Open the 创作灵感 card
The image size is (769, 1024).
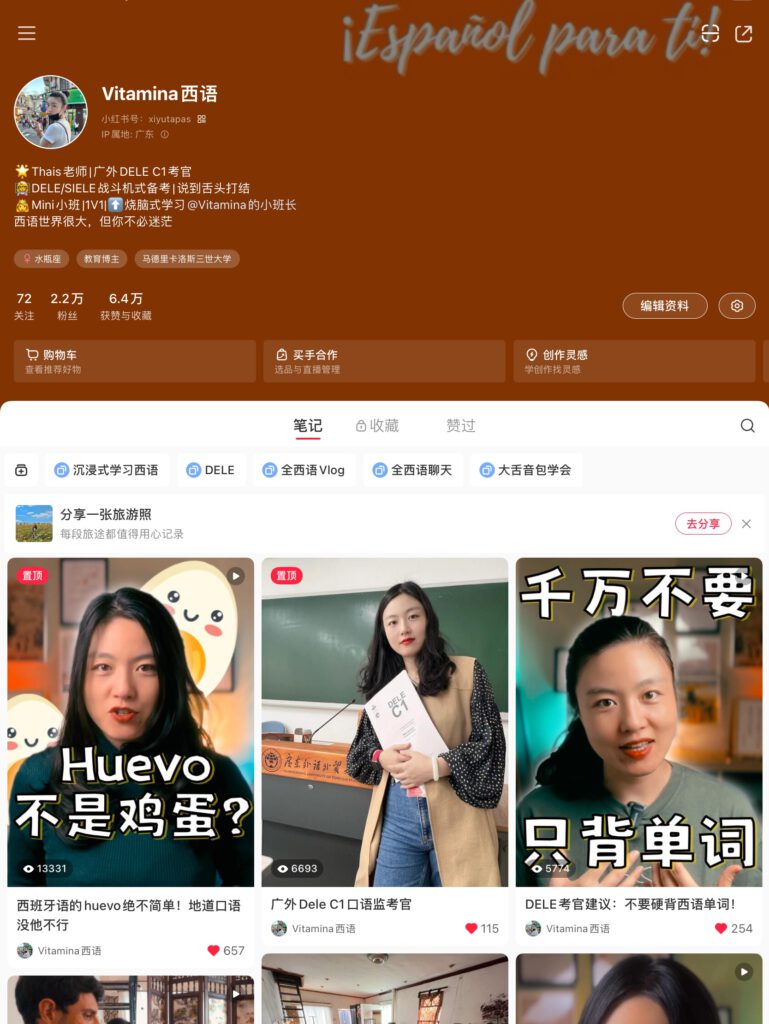[x=634, y=361]
